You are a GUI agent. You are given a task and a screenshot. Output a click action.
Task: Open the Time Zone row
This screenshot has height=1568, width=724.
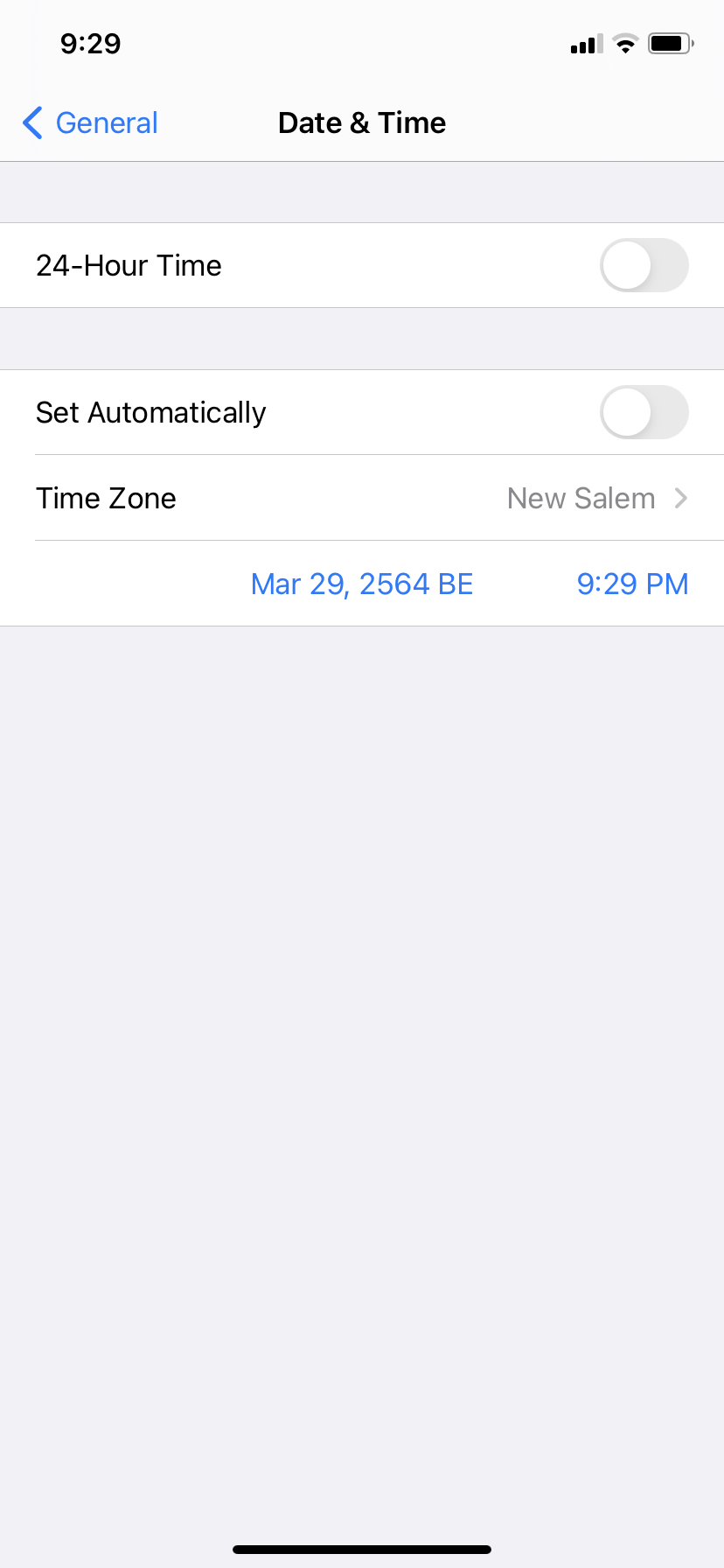click(x=362, y=498)
